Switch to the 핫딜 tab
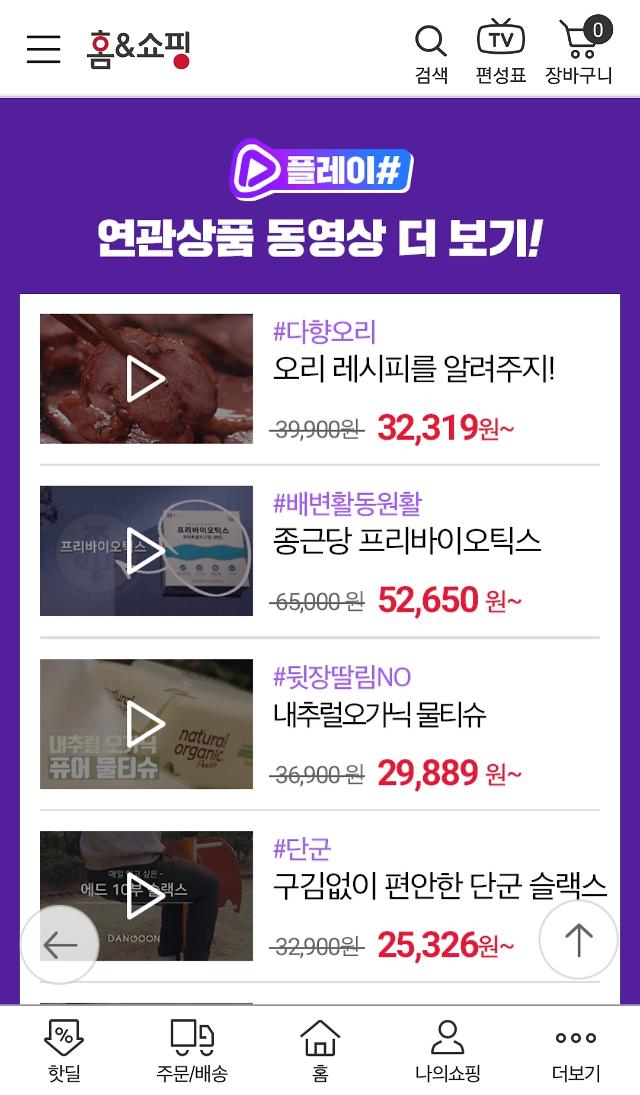Viewport: 640px width, 1095px height. 64,1050
